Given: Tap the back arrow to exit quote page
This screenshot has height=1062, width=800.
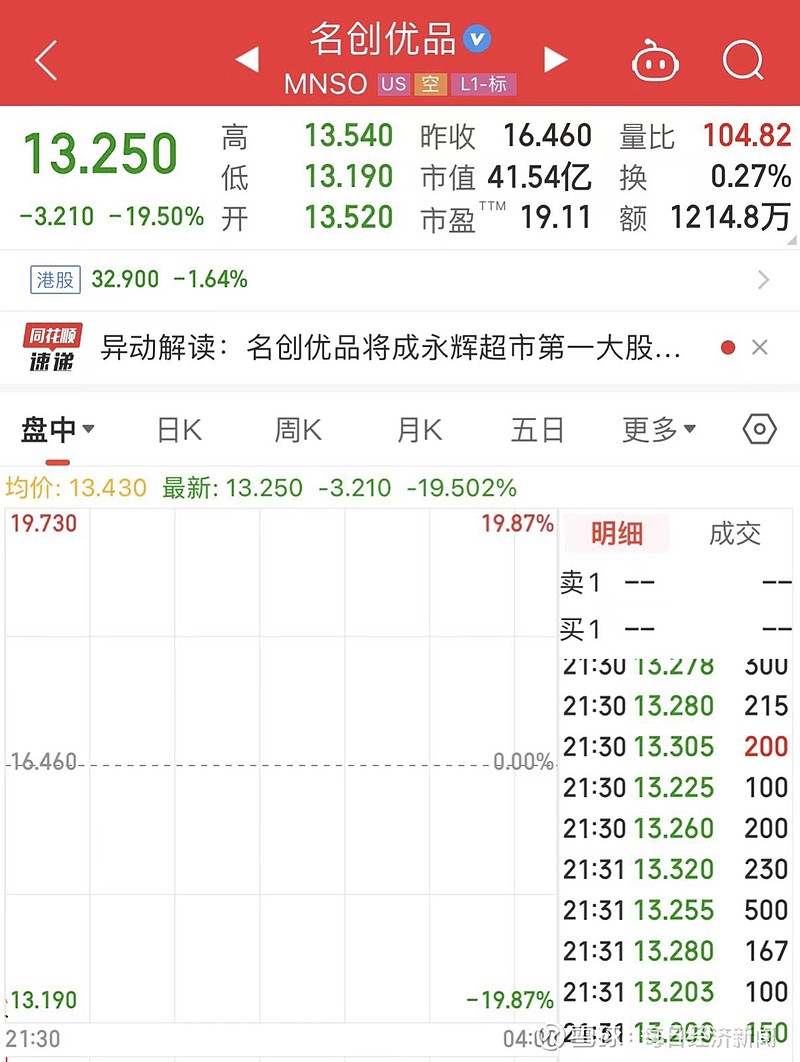Looking at the screenshot, I should tap(44, 60).
